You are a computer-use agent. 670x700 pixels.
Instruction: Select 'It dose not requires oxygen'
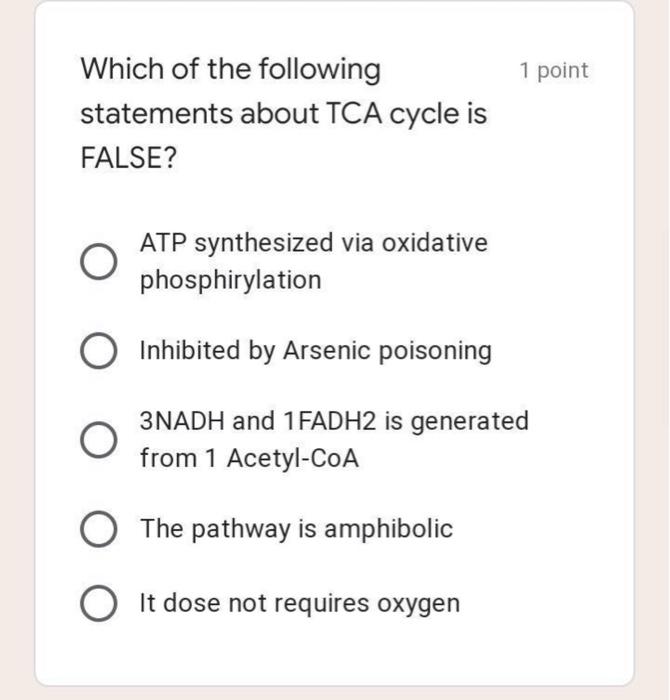click(x=97, y=604)
